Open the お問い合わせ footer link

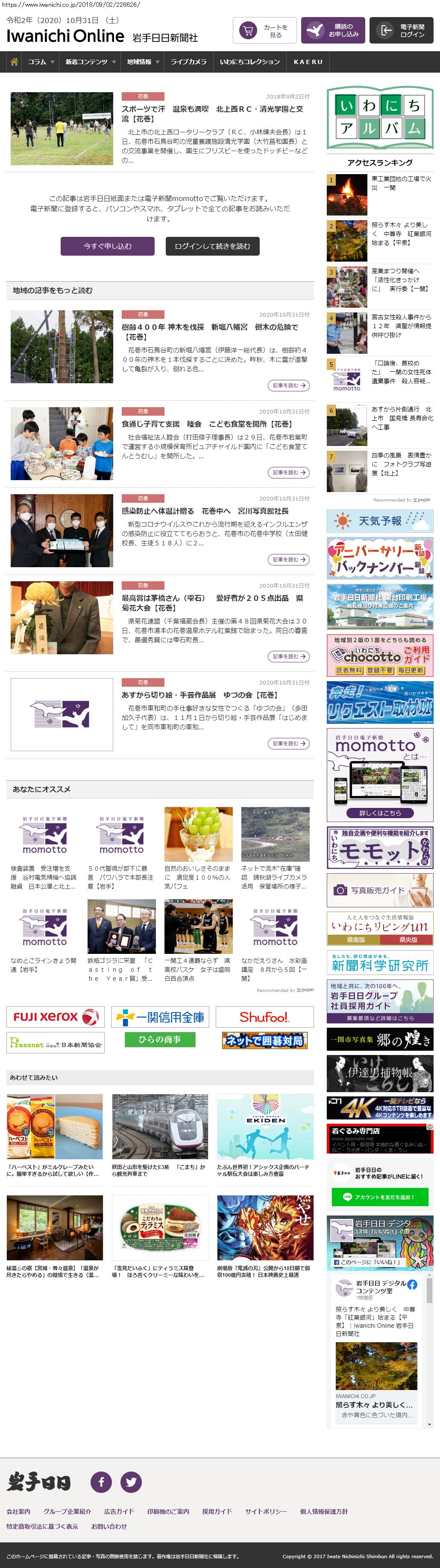coord(109,1526)
